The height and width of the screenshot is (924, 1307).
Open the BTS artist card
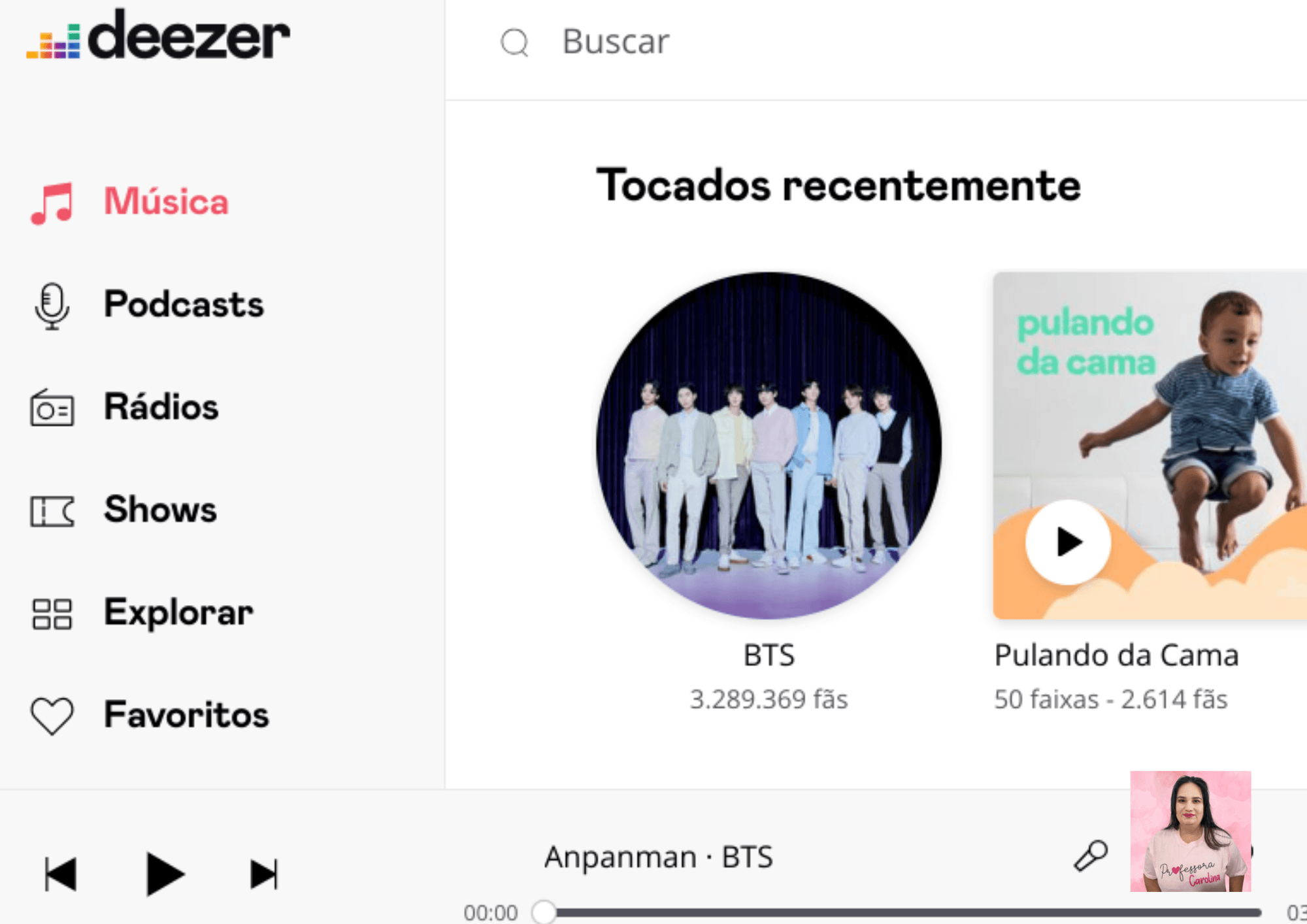[769, 446]
